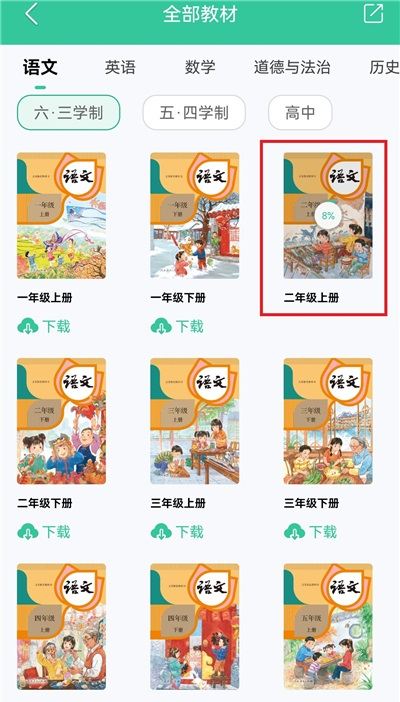The image size is (400, 702).
Task: Download the 三年级上册 textbook
Action: coord(177,532)
